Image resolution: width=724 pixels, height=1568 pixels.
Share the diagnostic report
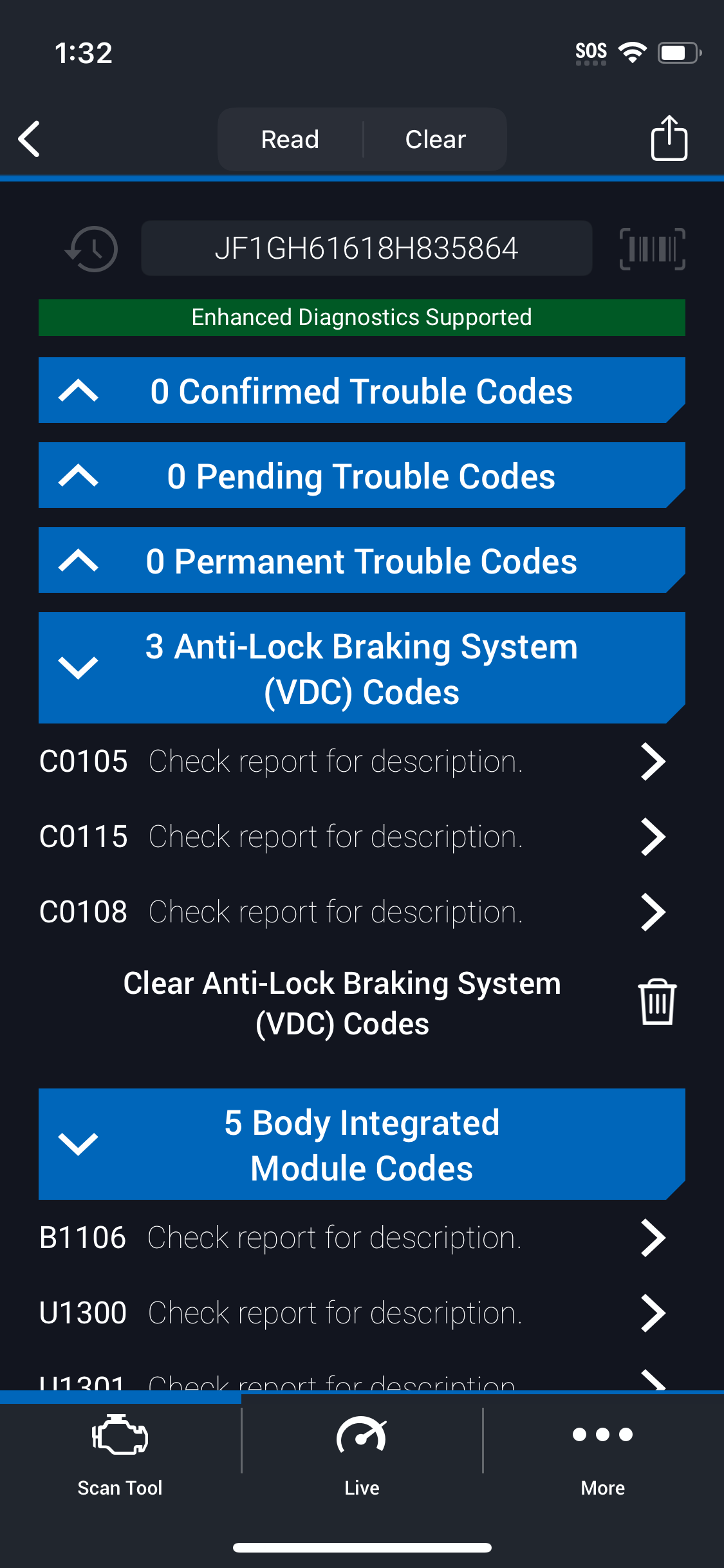click(669, 138)
